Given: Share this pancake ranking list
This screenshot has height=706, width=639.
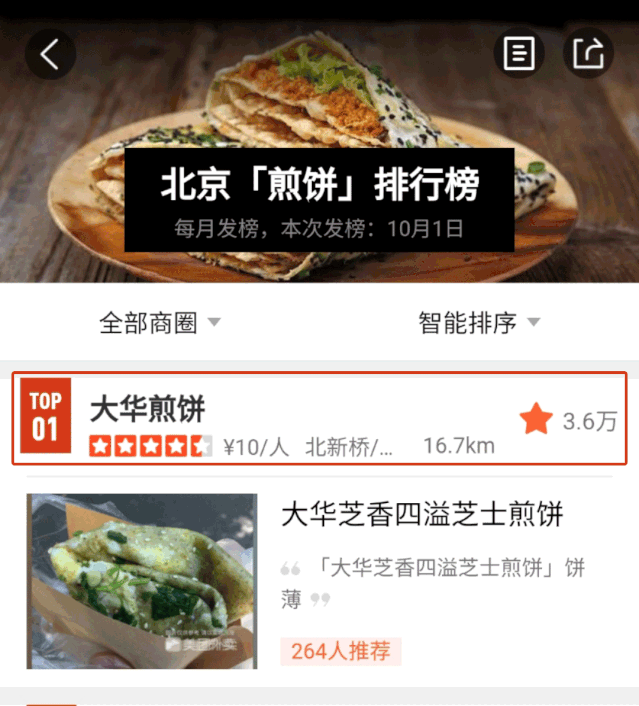Looking at the screenshot, I should tap(589, 54).
